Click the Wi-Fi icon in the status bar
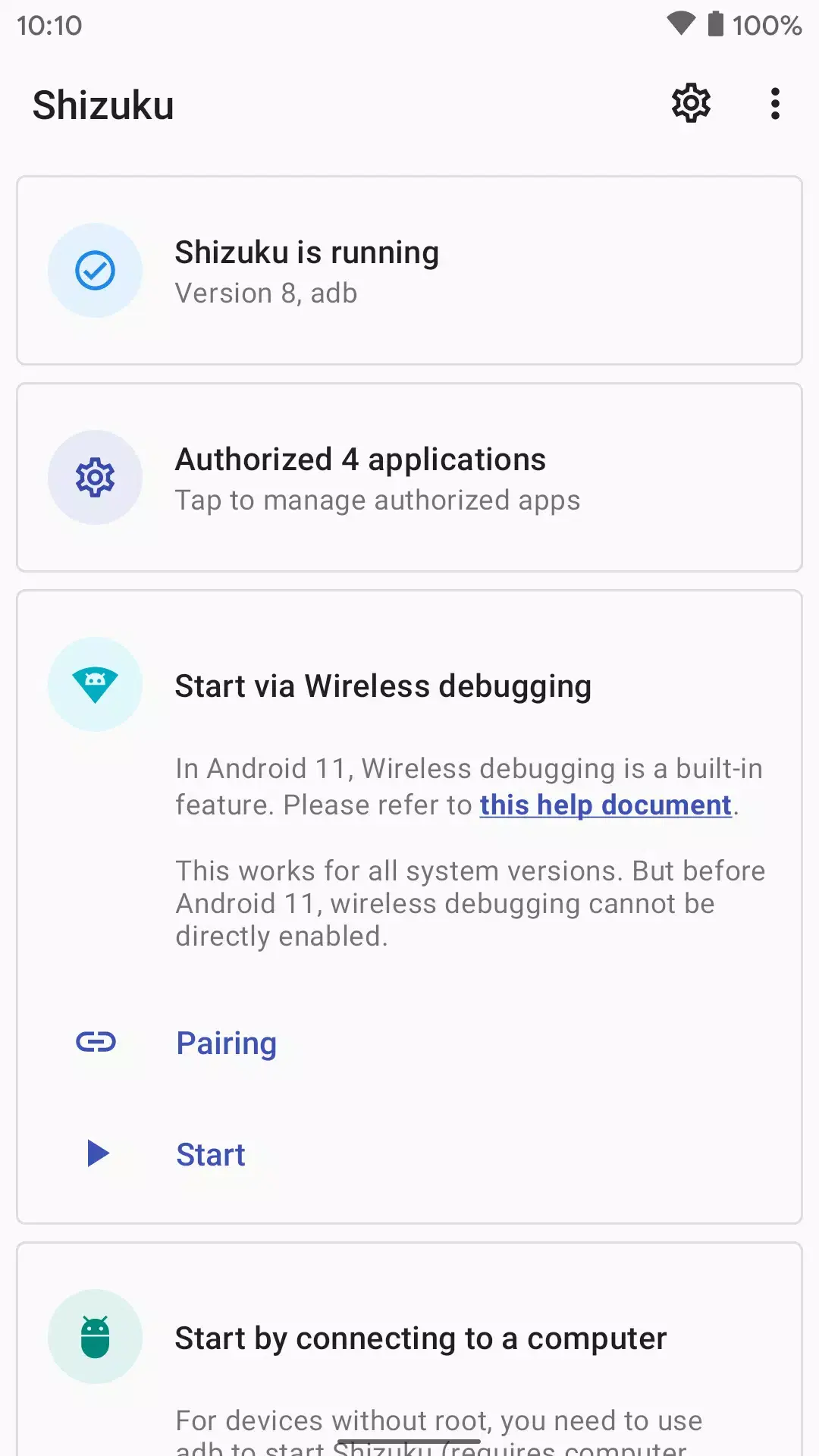 click(x=680, y=25)
